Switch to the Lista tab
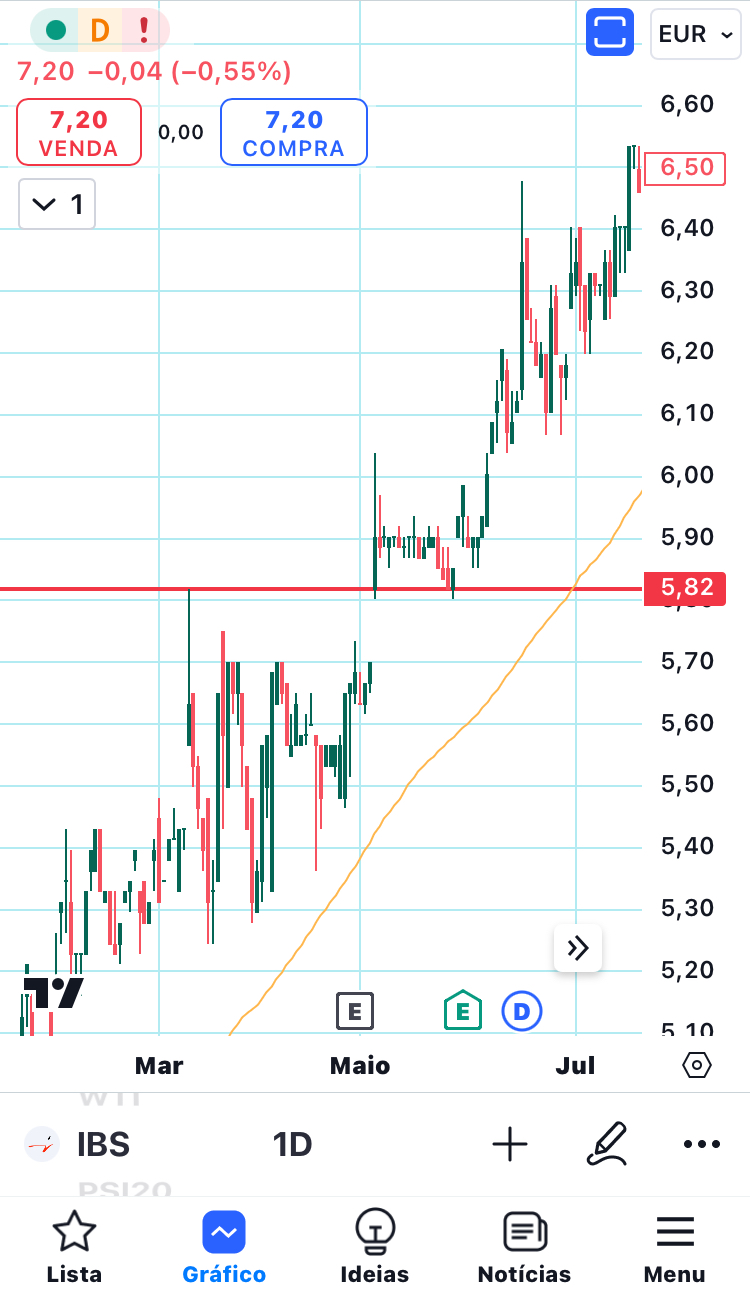Image resolution: width=750 pixels, height=1294 pixels. coord(74,1246)
